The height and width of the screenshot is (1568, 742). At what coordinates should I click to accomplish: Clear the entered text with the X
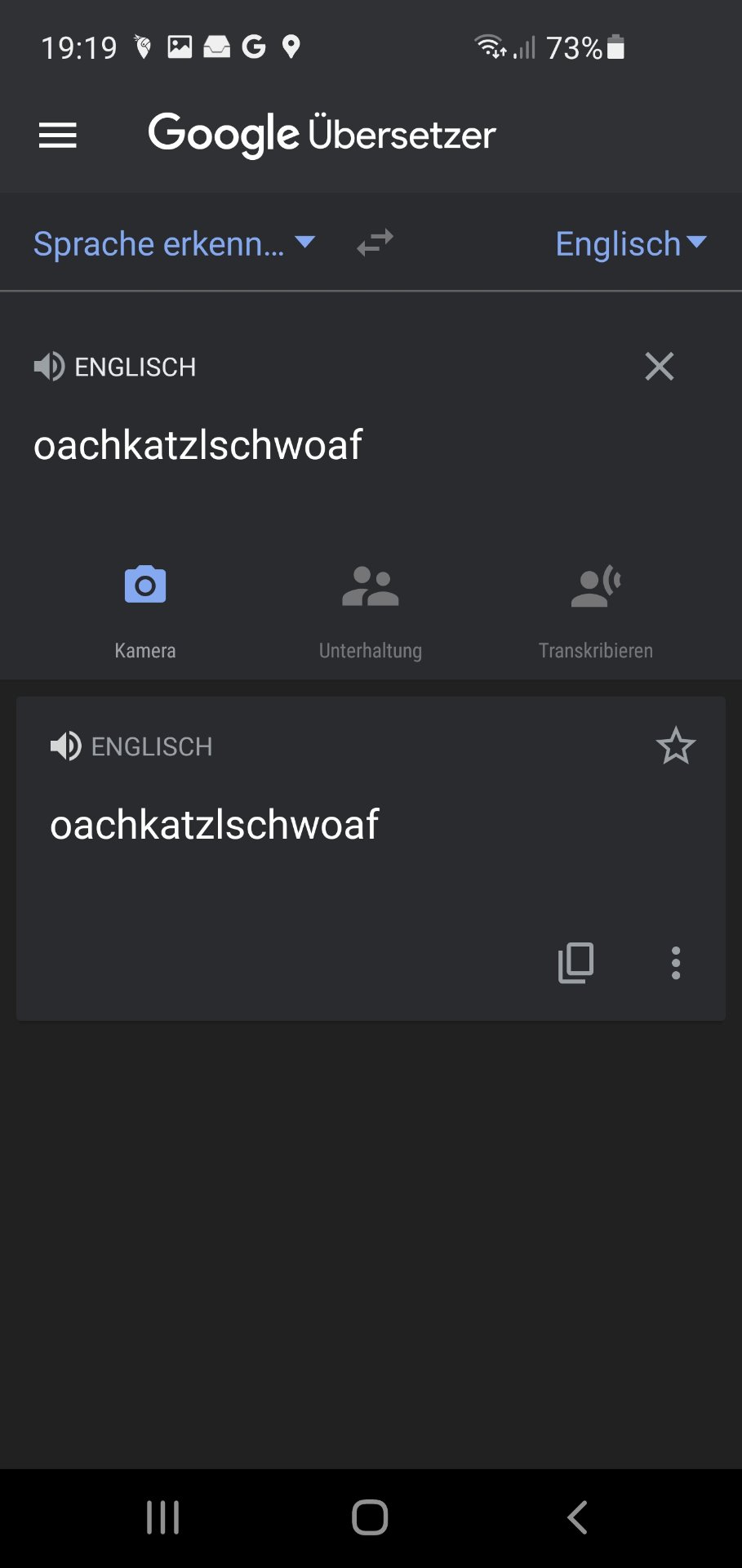(659, 367)
